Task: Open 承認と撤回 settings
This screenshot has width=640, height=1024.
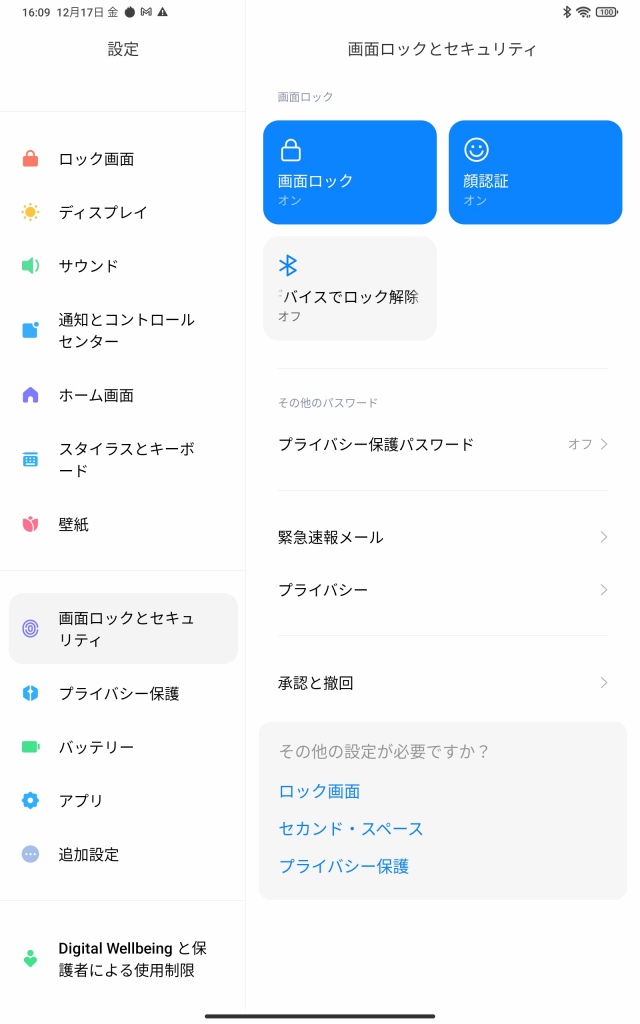Action: pos(443,682)
